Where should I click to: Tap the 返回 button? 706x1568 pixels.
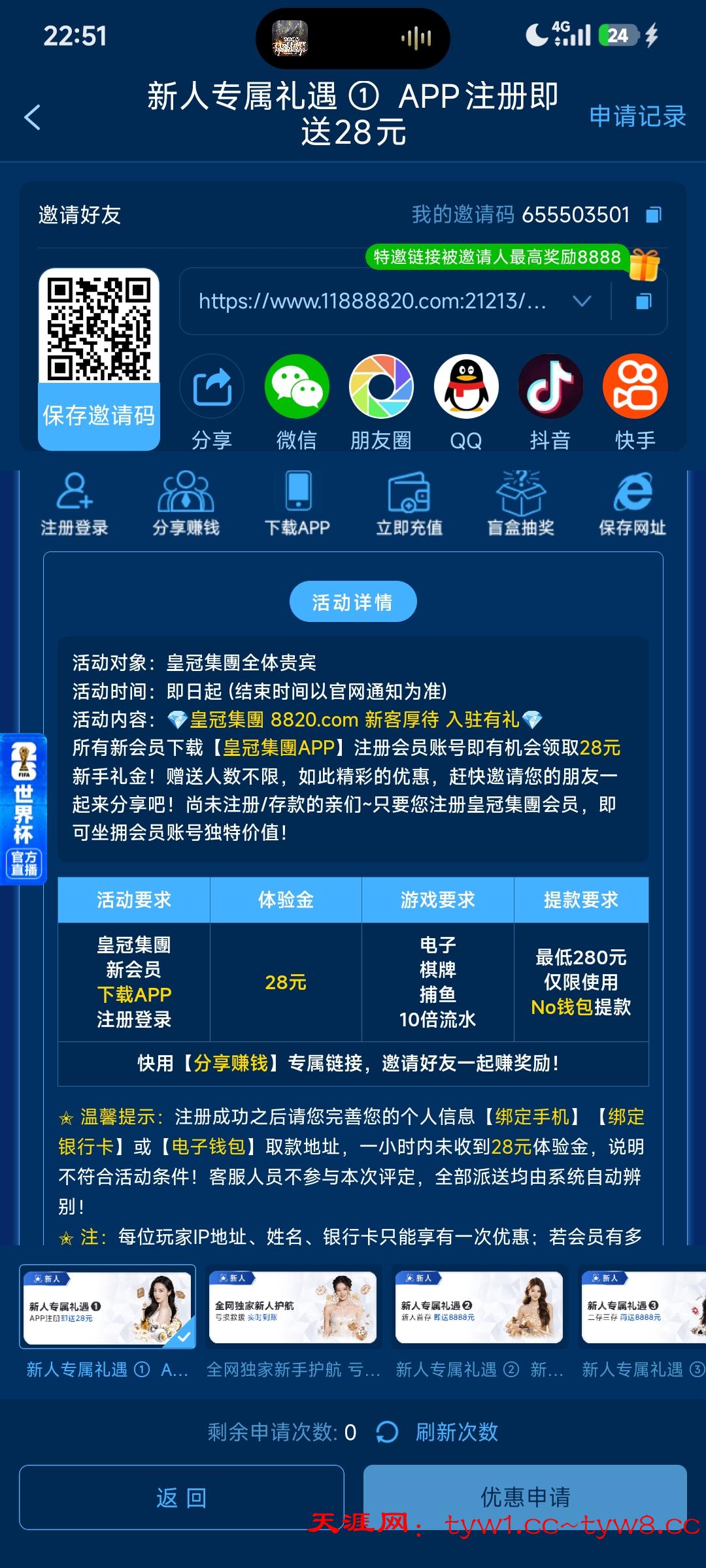point(182,1497)
